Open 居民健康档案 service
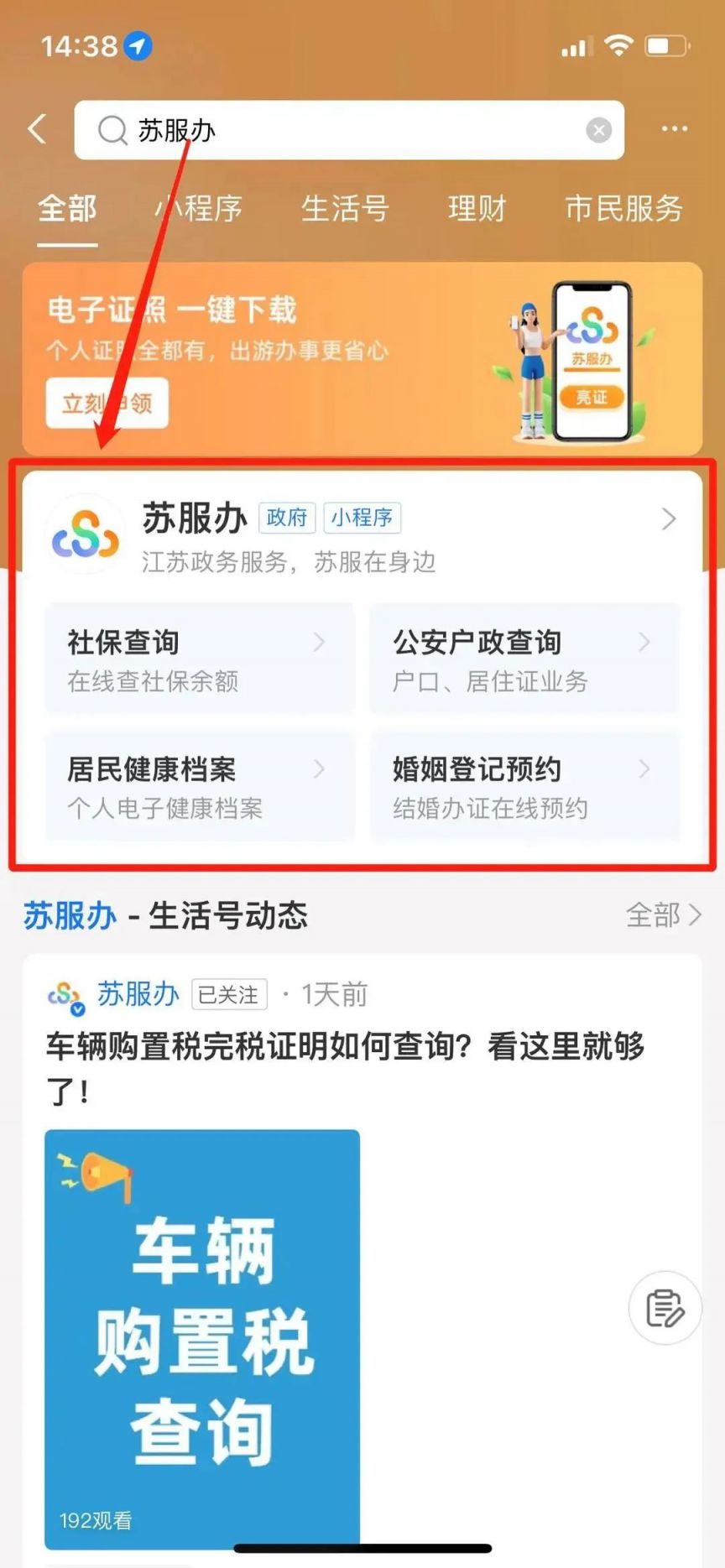The height and width of the screenshot is (1568, 725). tap(199, 786)
